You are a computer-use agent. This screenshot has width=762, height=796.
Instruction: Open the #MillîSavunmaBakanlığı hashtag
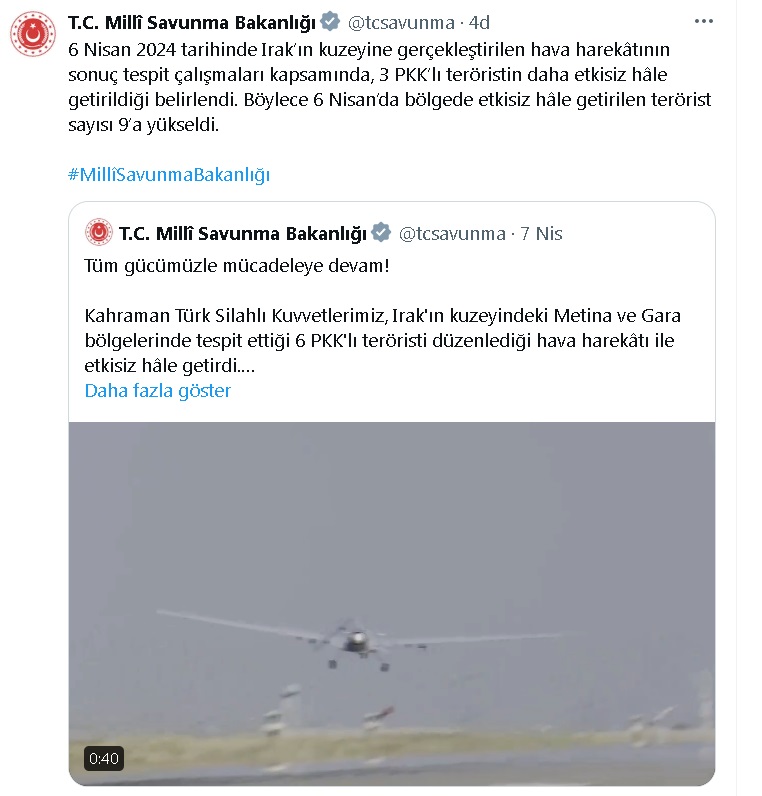(x=169, y=175)
